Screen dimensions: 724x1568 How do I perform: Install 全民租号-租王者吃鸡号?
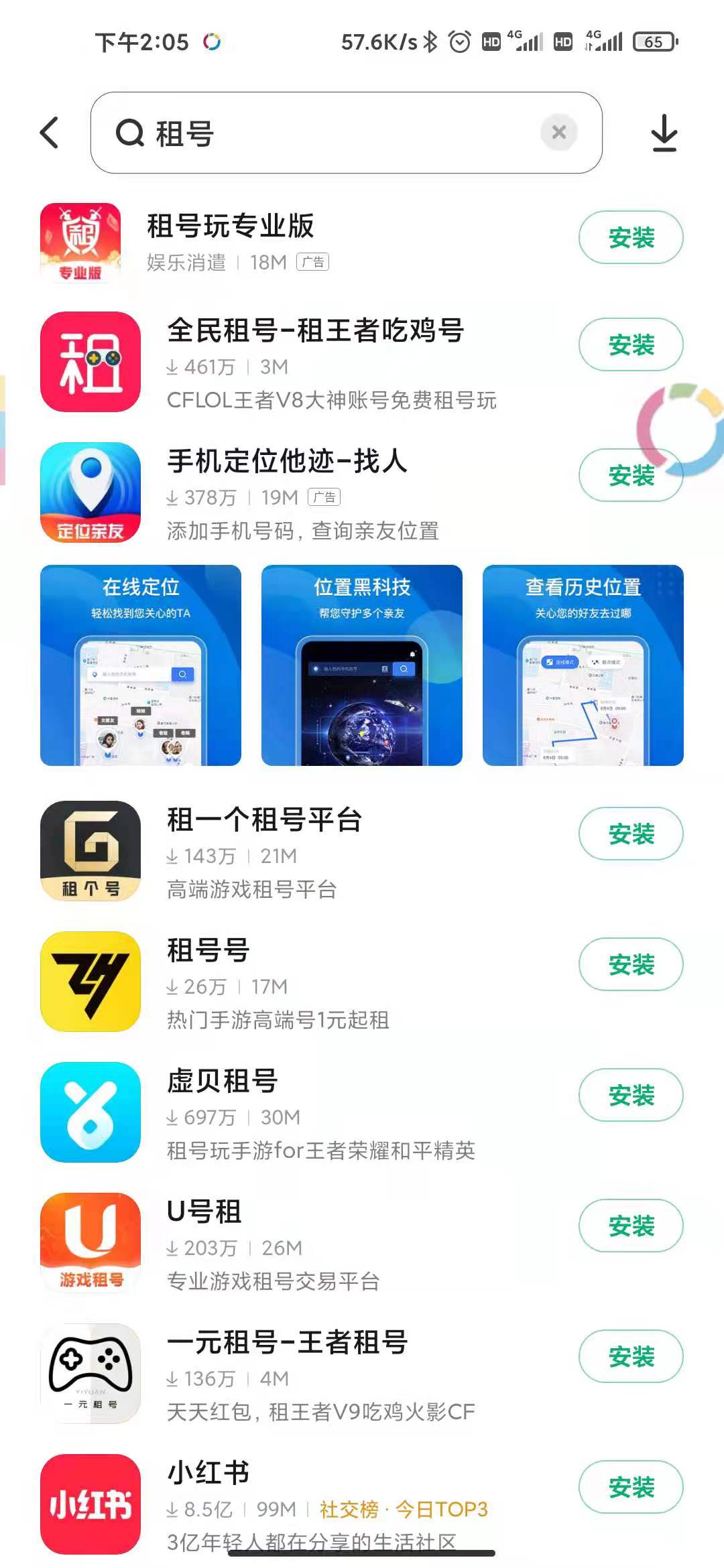coord(630,345)
